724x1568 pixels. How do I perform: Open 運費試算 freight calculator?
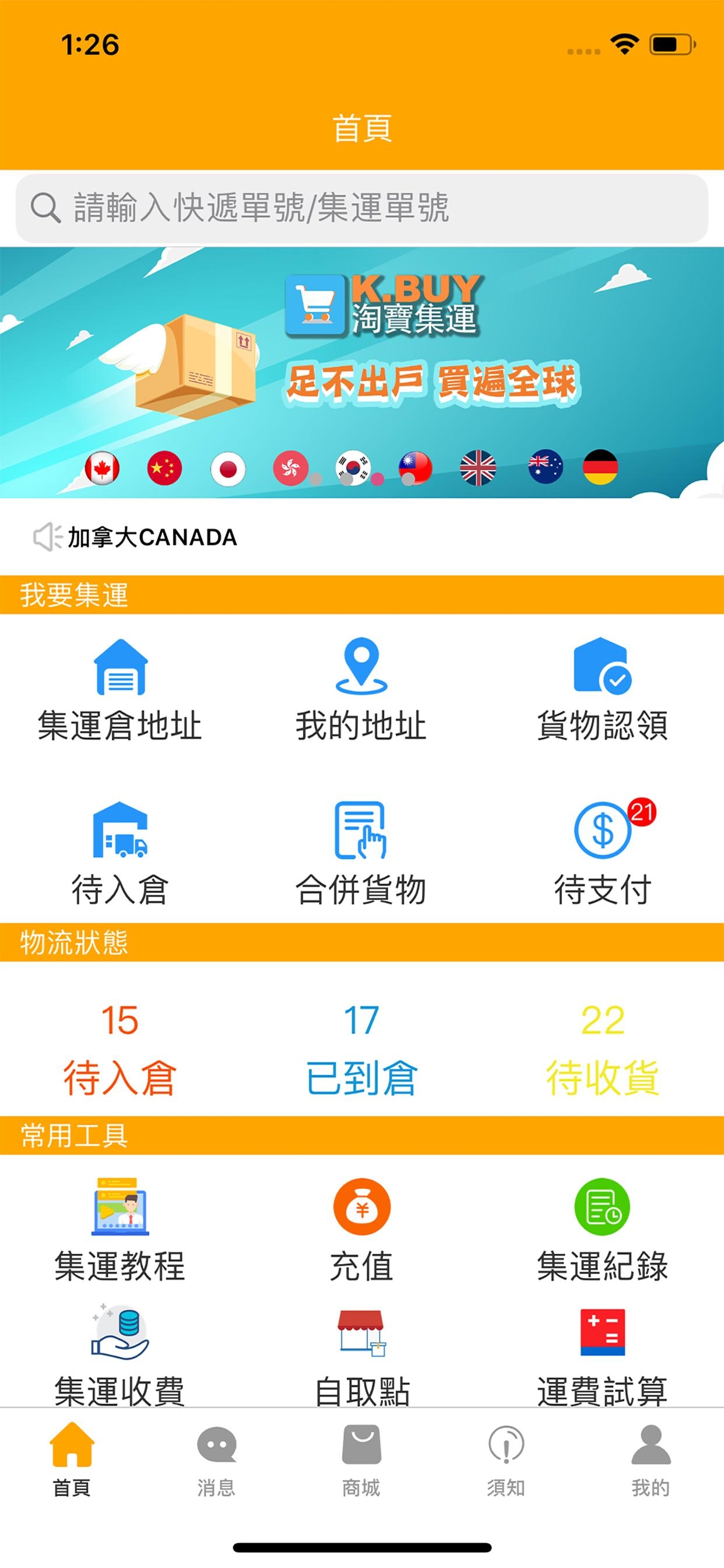coord(602,1356)
